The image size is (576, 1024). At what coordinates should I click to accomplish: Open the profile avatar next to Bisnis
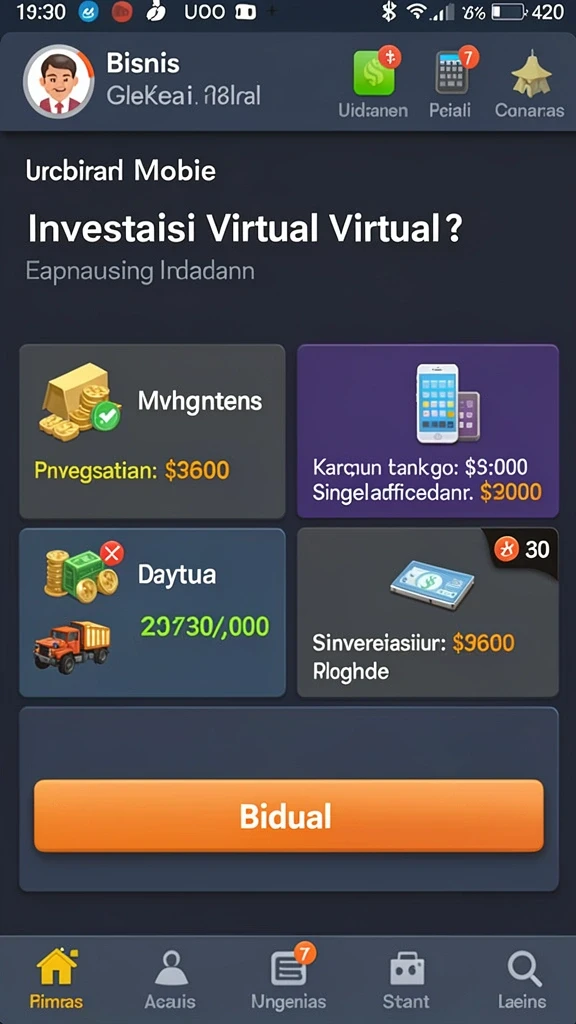tap(59, 81)
